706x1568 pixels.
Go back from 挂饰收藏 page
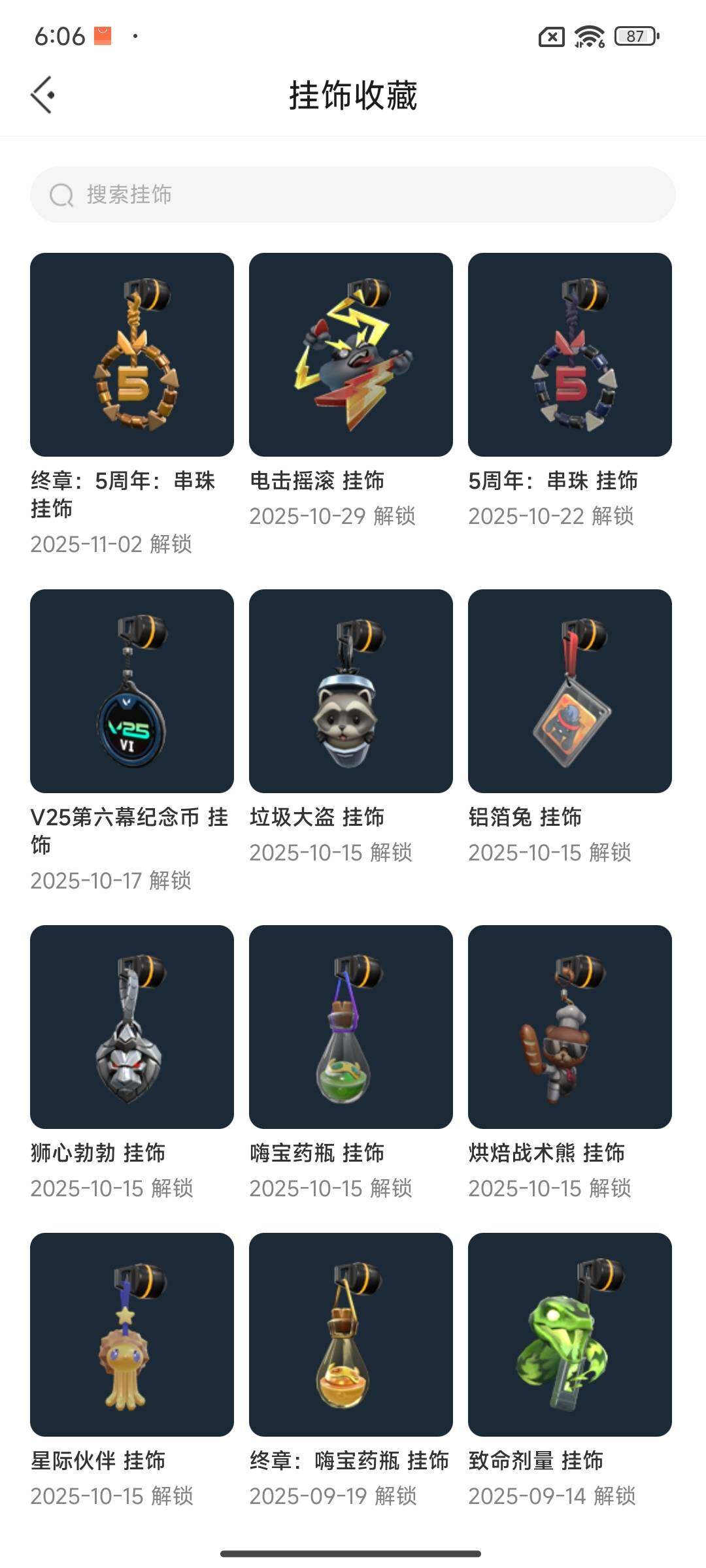tap(43, 95)
